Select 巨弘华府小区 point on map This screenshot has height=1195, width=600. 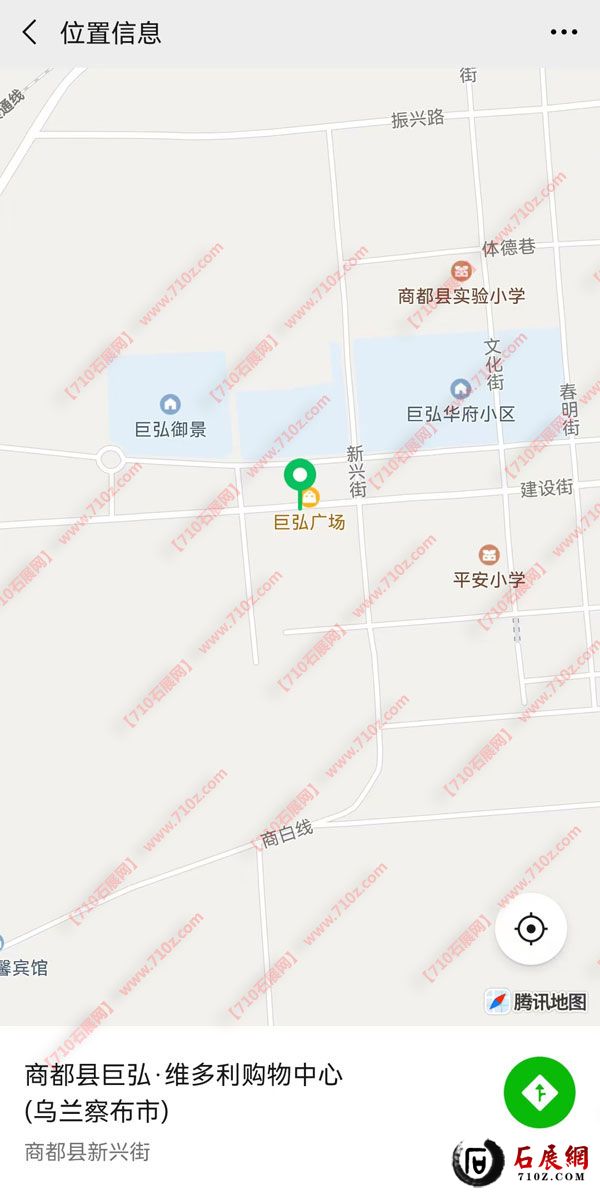point(460,389)
